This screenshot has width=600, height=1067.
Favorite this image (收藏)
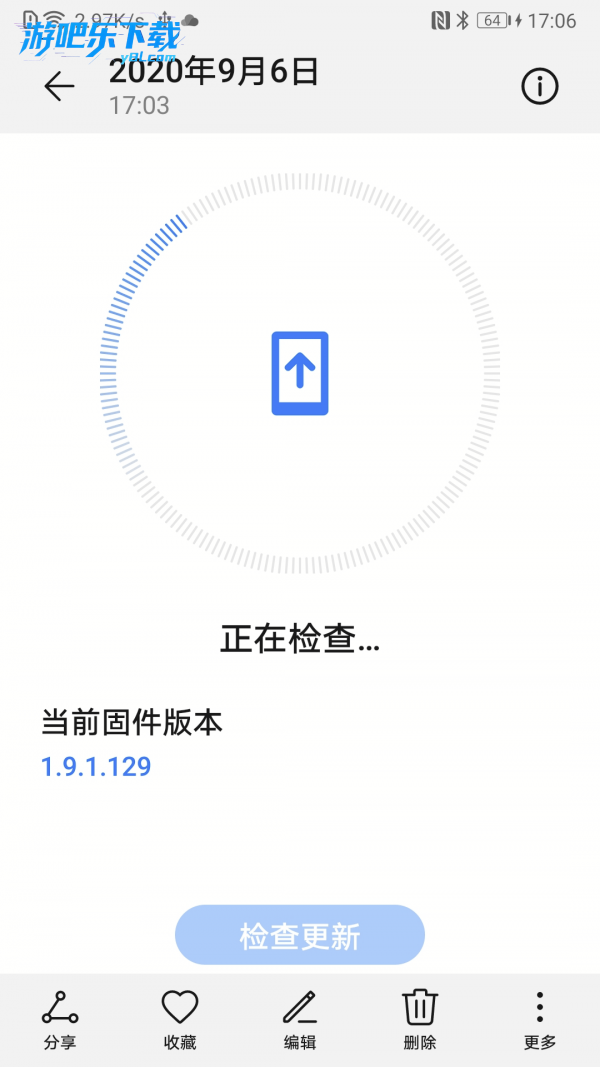tap(180, 1019)
